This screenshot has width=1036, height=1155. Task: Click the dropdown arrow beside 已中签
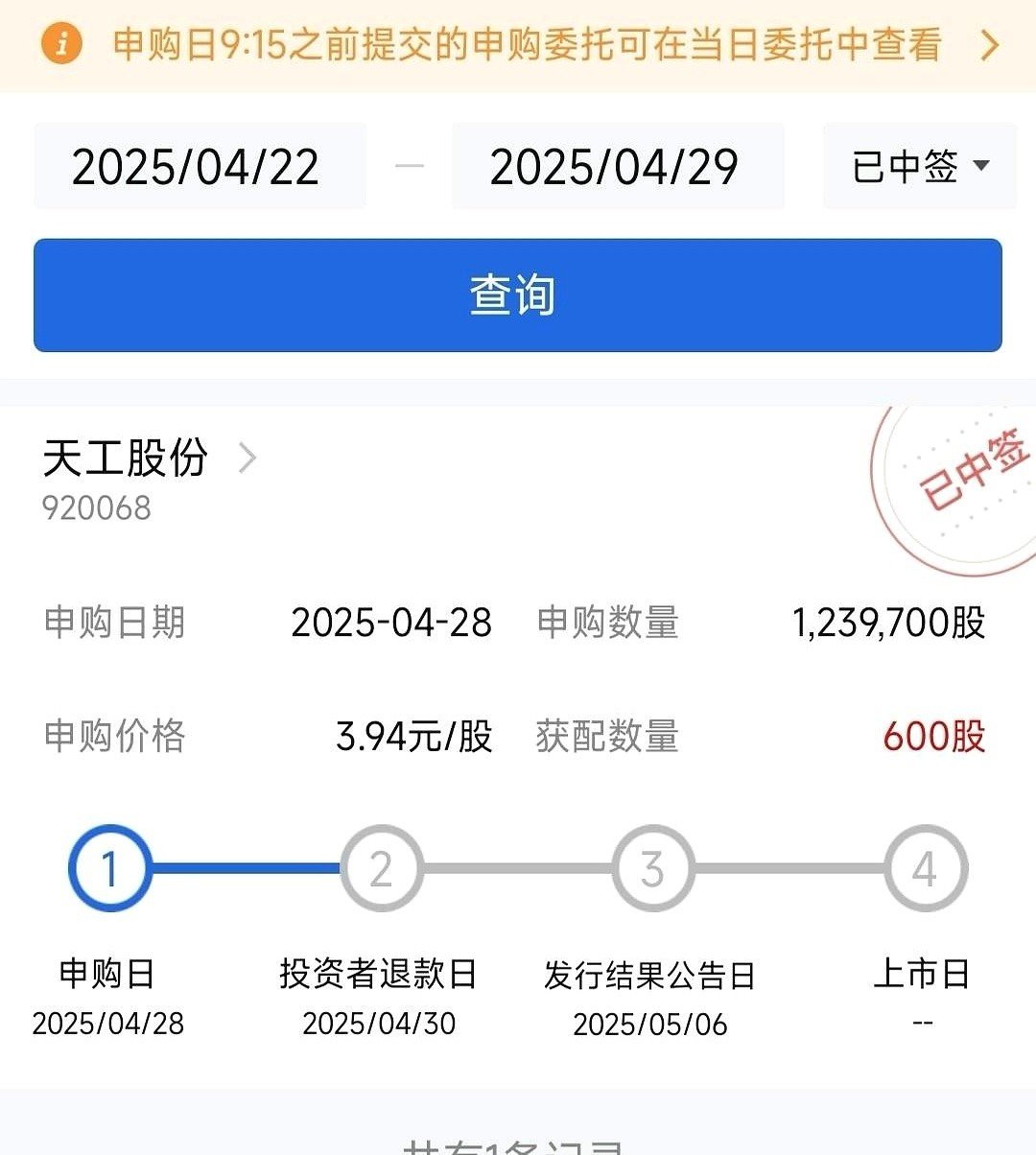pyautogui.click(x=981, y=165)
